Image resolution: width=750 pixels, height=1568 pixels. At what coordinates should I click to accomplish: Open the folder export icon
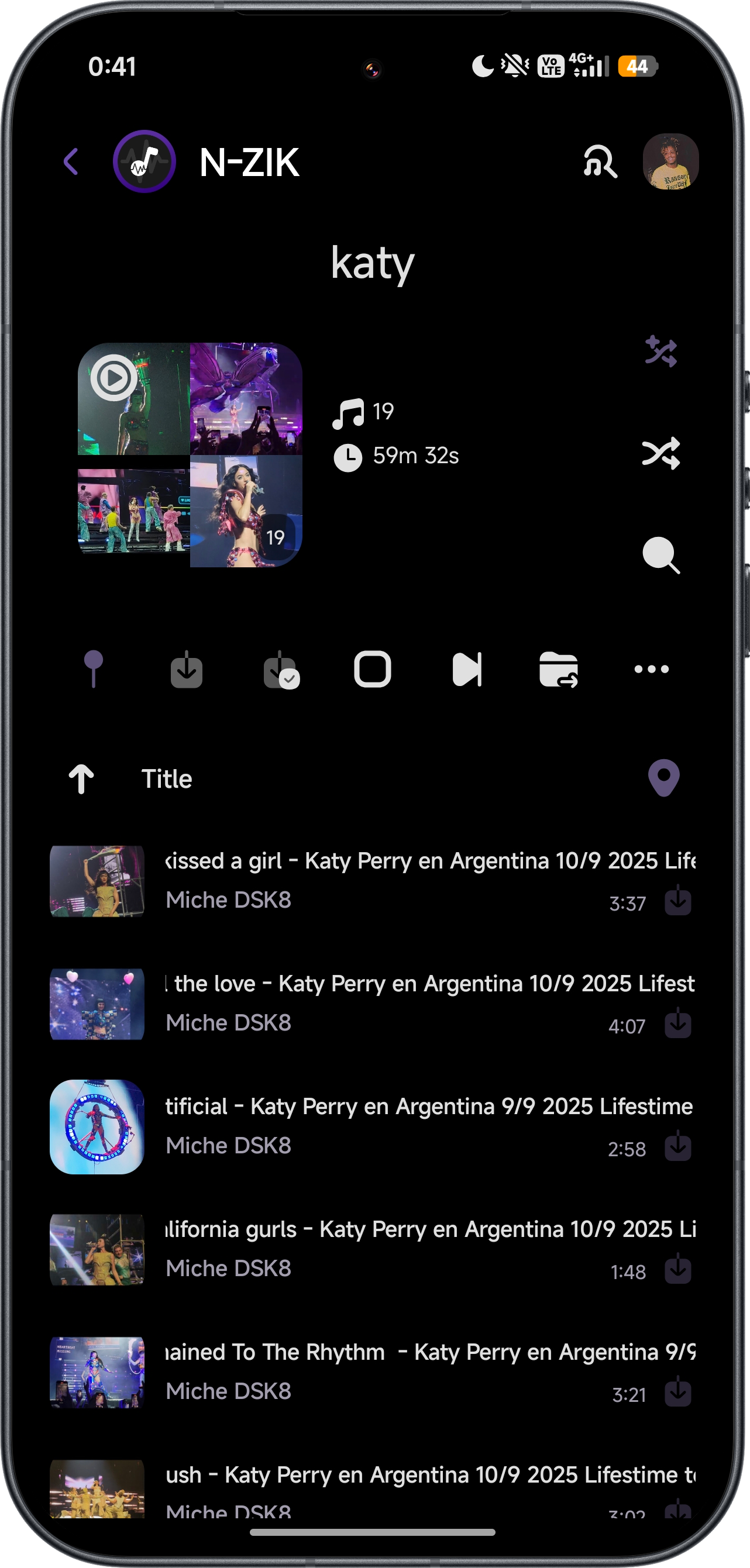[x=559, y=670]
